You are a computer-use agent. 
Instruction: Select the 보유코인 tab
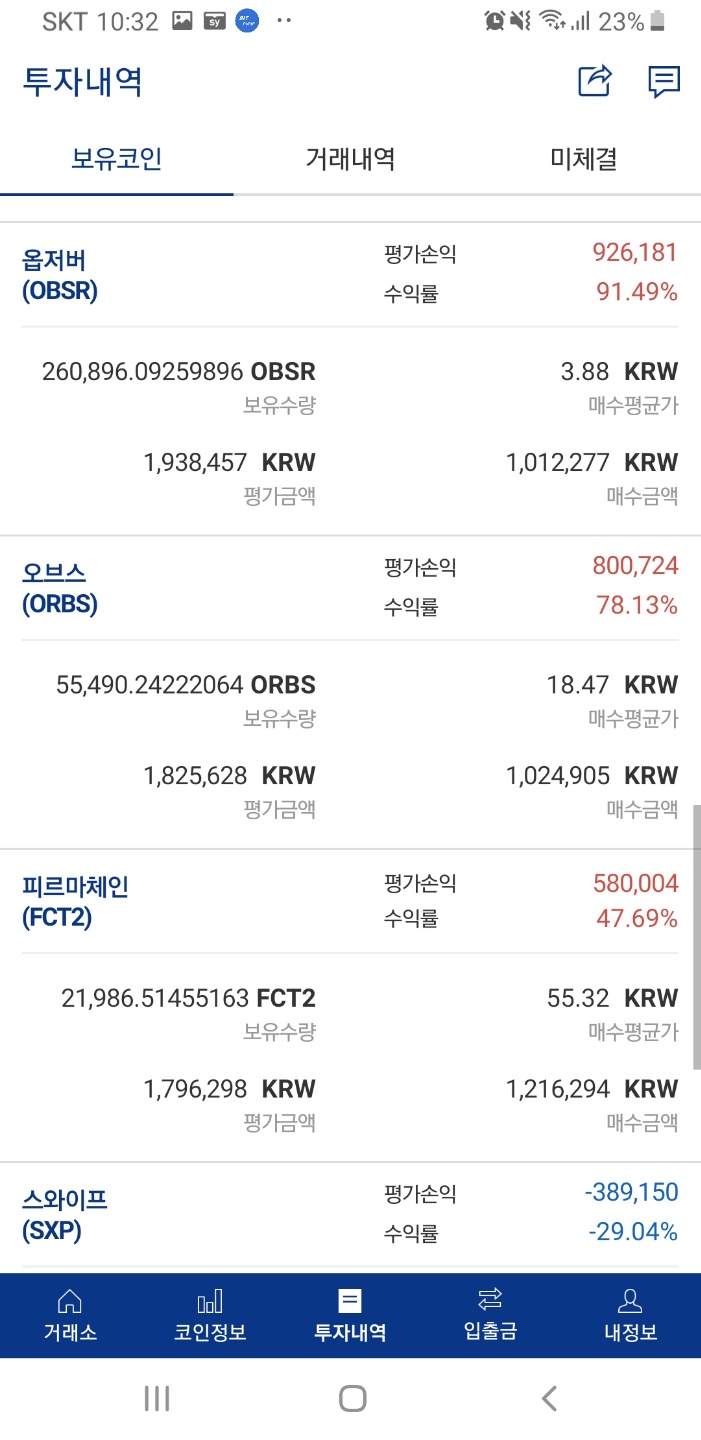117,158
